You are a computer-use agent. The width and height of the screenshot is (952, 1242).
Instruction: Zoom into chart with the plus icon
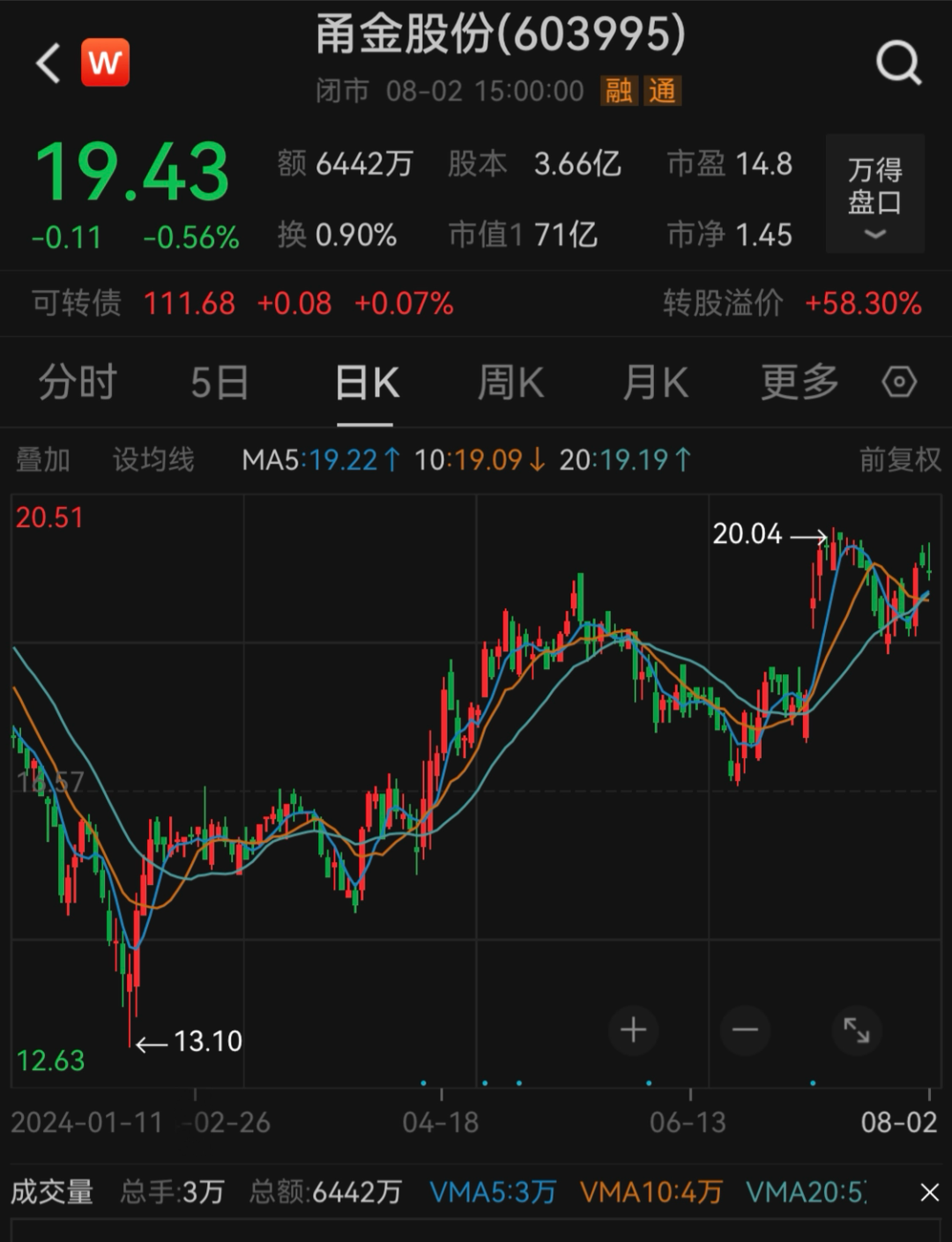point(633,1029)
